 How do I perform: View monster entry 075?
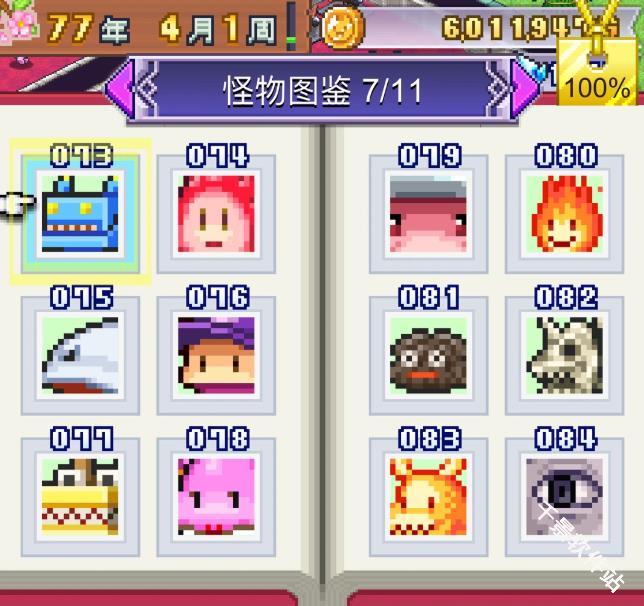[81, 356]
